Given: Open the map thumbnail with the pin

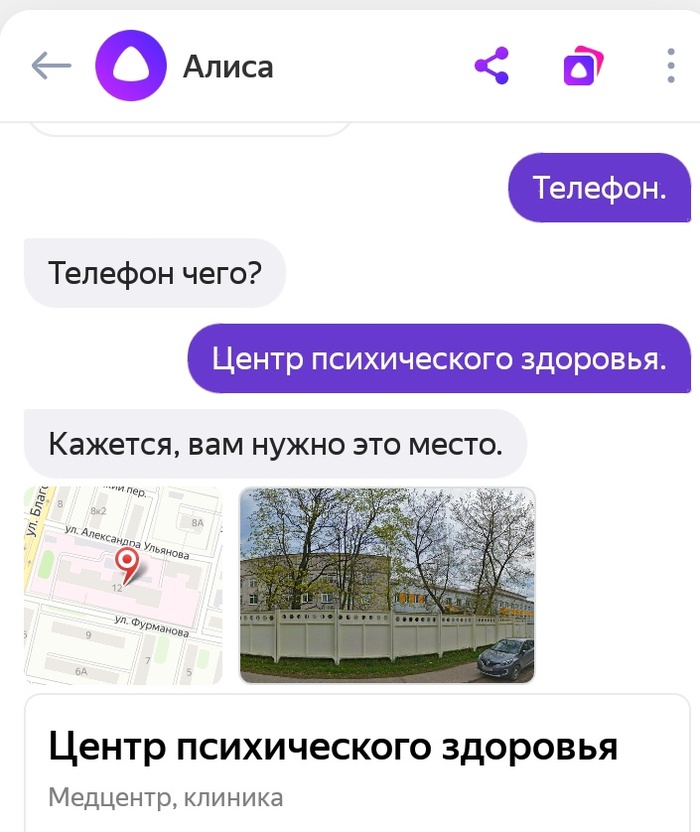Looking at the screenshot, I should tap(125, 585).
